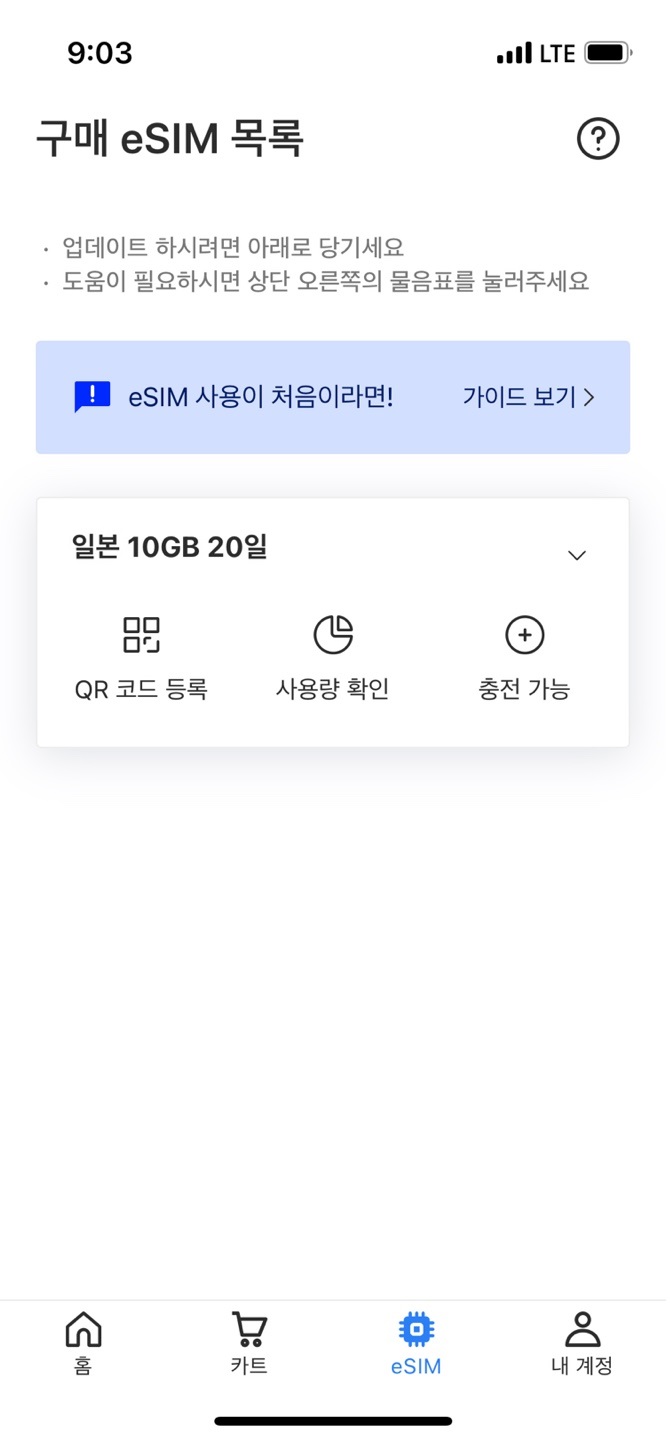Screen dimensions: 670x1453
Task: Open QR 코드 등록
Action: (x=141, y=657)
